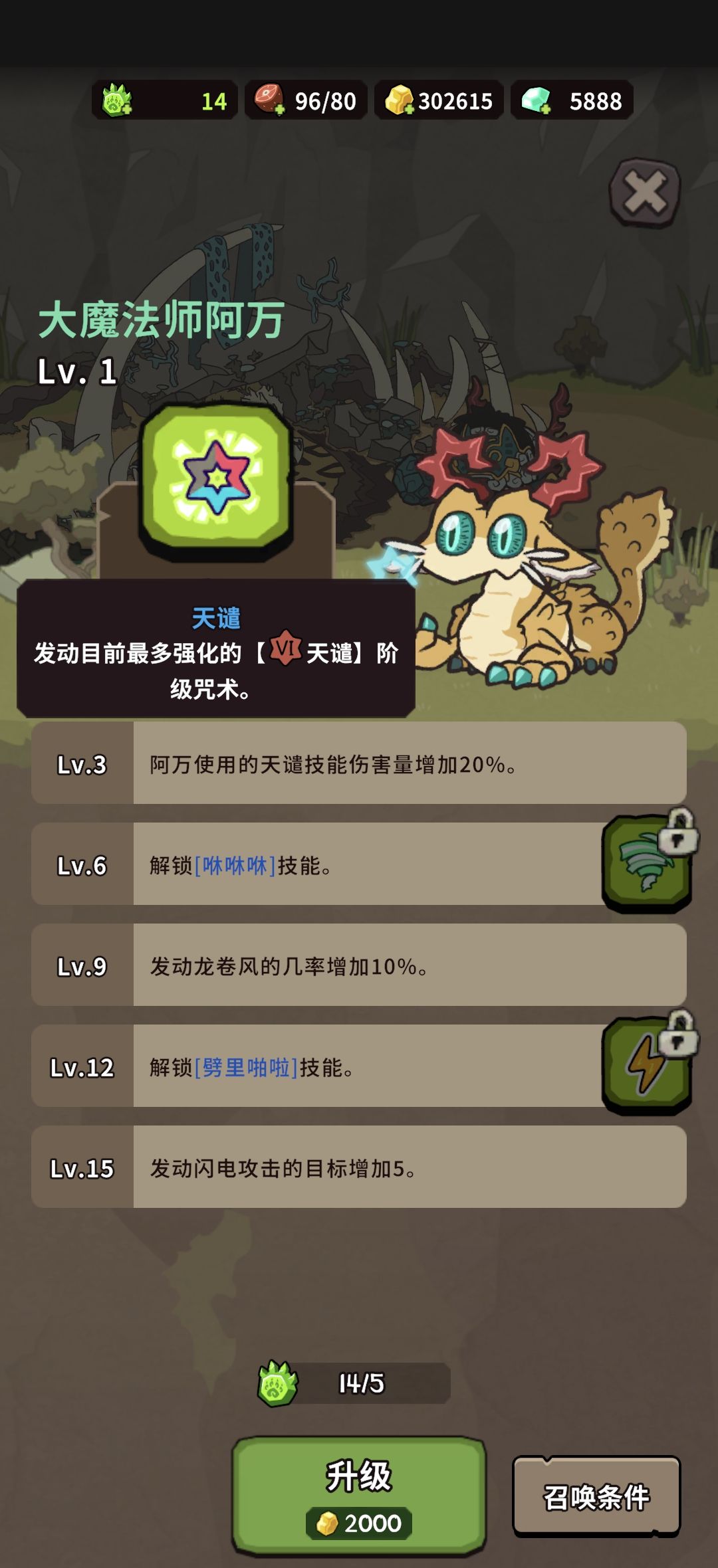Image resolution: width=718 pixels, height=1568 pixels.
Task: View the 天谴 skill icon
Action: coord(216,478)
